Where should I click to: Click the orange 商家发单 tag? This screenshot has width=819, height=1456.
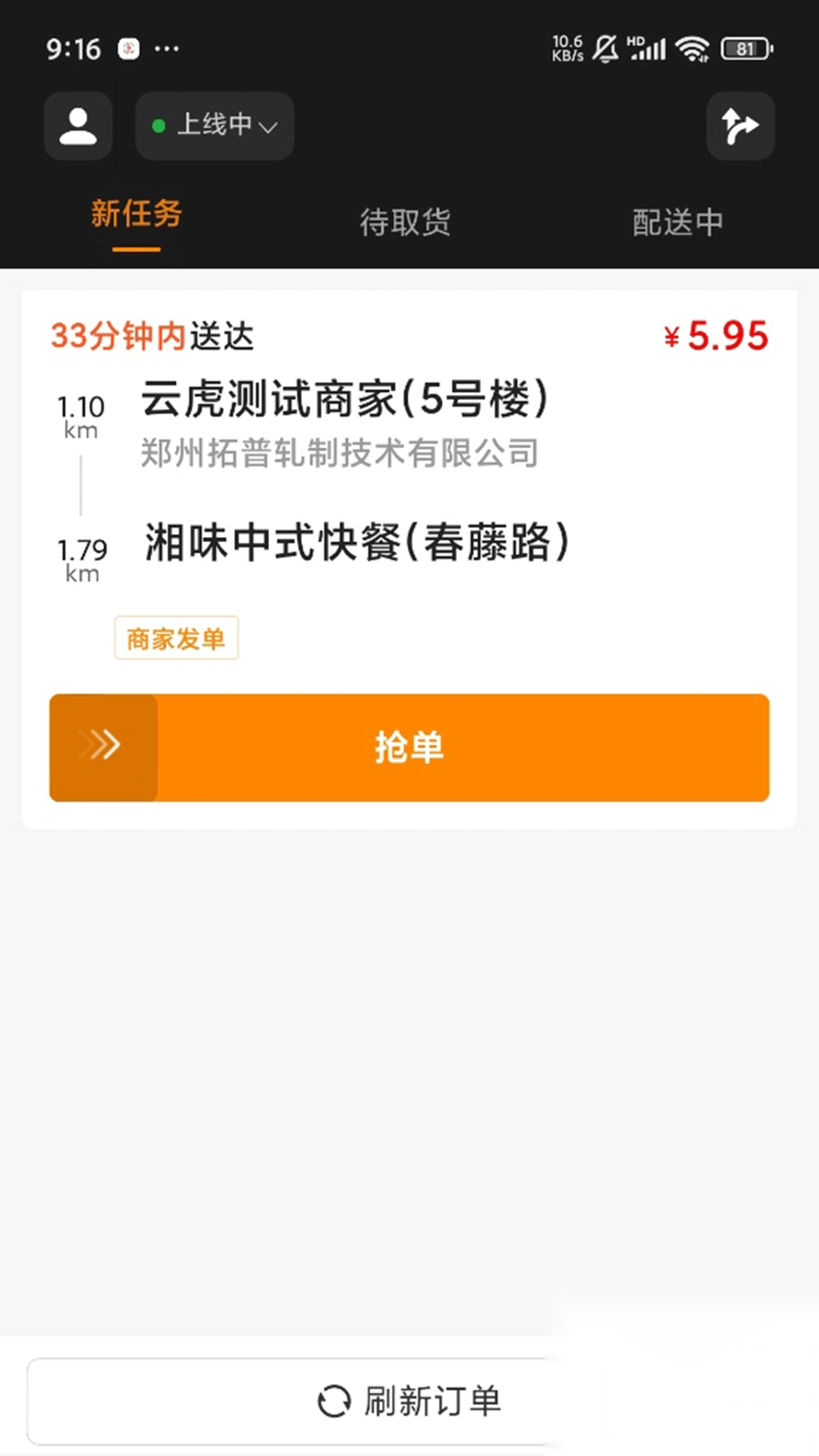click(x=176, y=639)
